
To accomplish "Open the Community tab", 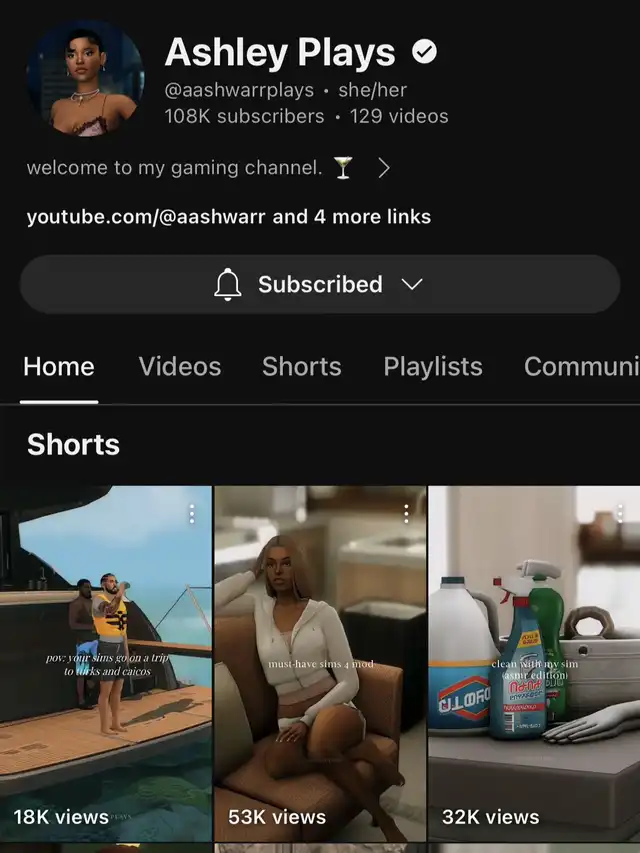I will 580,367.
